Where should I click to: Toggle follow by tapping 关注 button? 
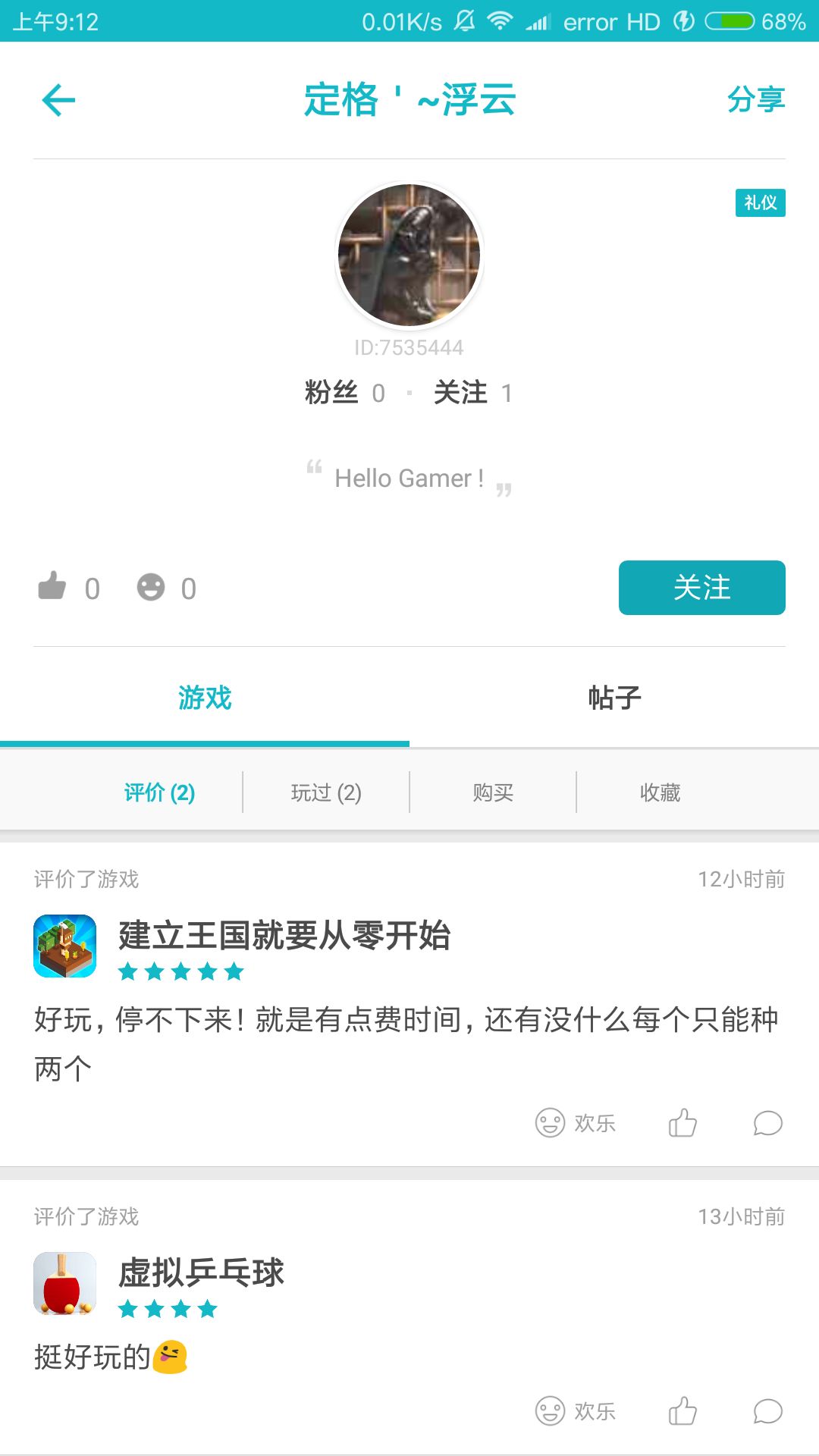[701, 587]
